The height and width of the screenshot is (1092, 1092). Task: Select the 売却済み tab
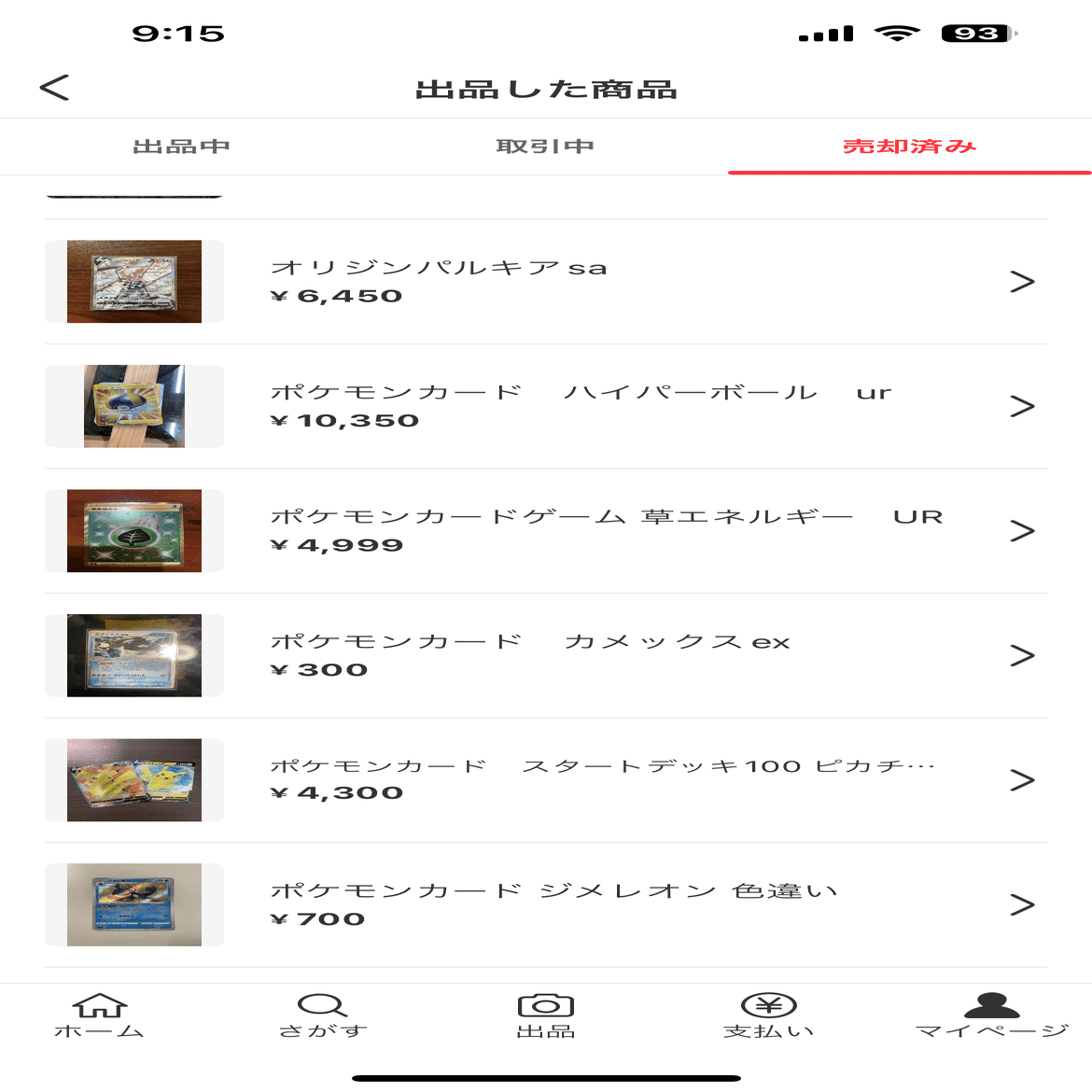[909, 147]
